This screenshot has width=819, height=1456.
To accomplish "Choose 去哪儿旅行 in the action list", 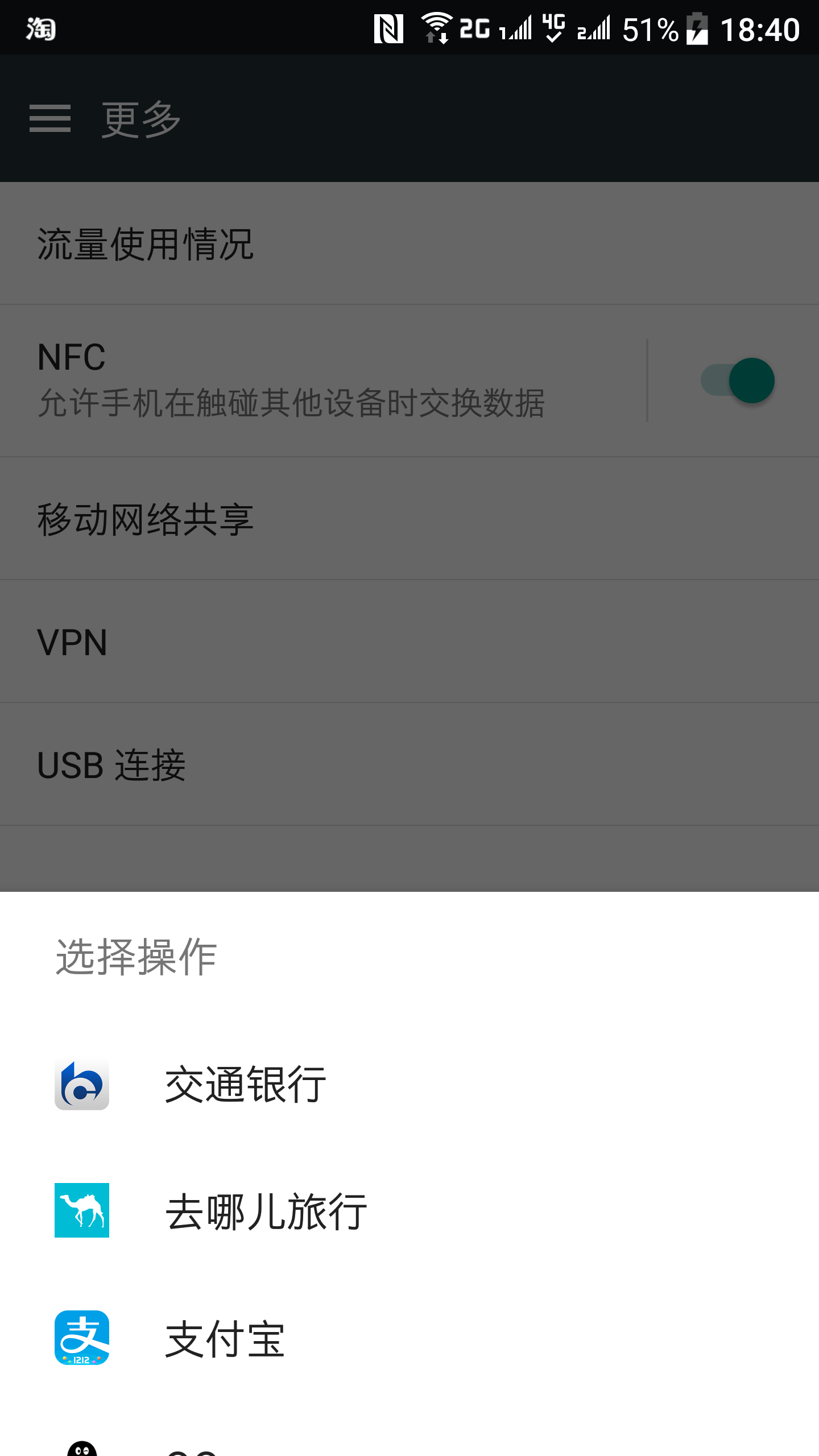I will click(409, 1211).
